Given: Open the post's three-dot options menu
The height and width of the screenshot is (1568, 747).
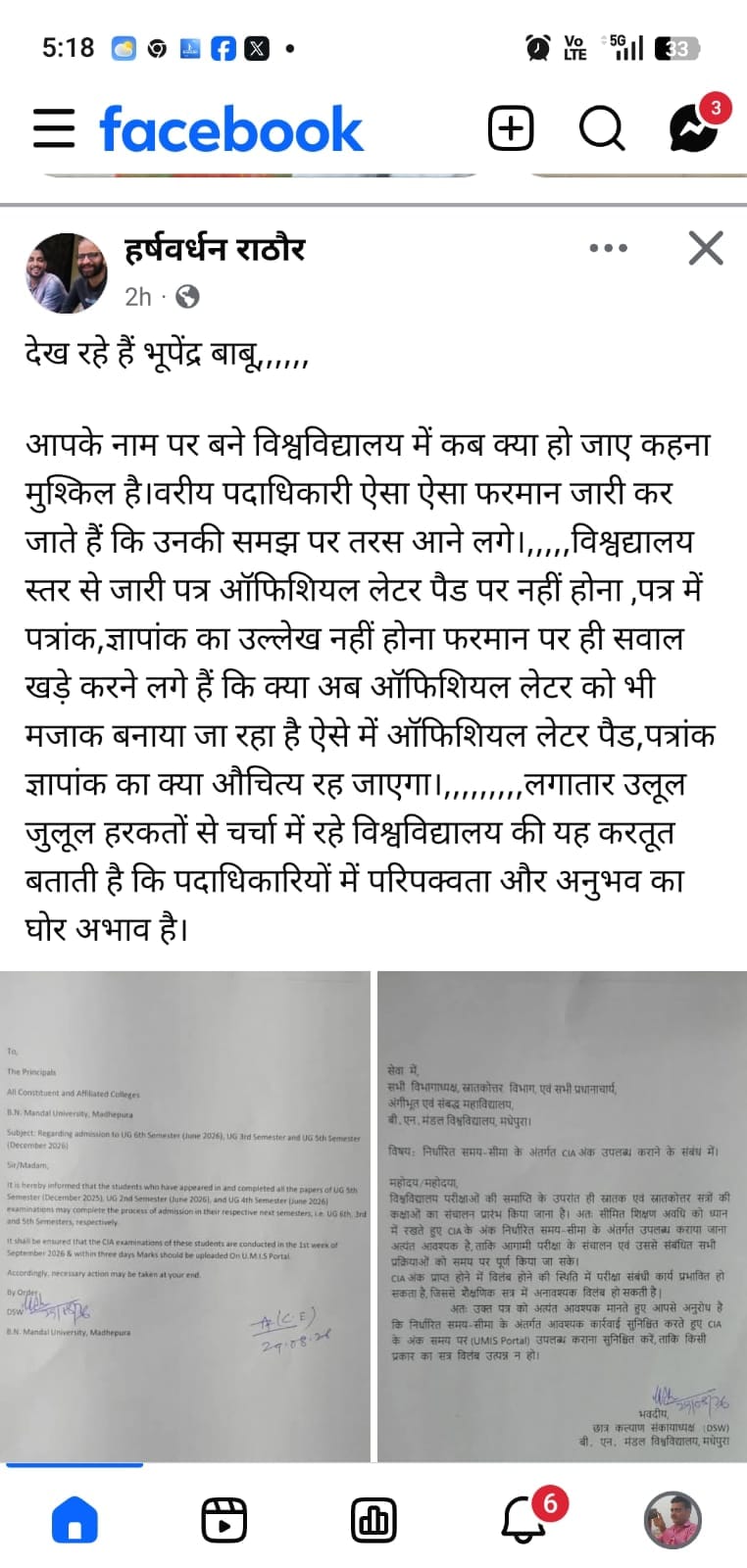Looking at the screenshot, I should (608, 248).
